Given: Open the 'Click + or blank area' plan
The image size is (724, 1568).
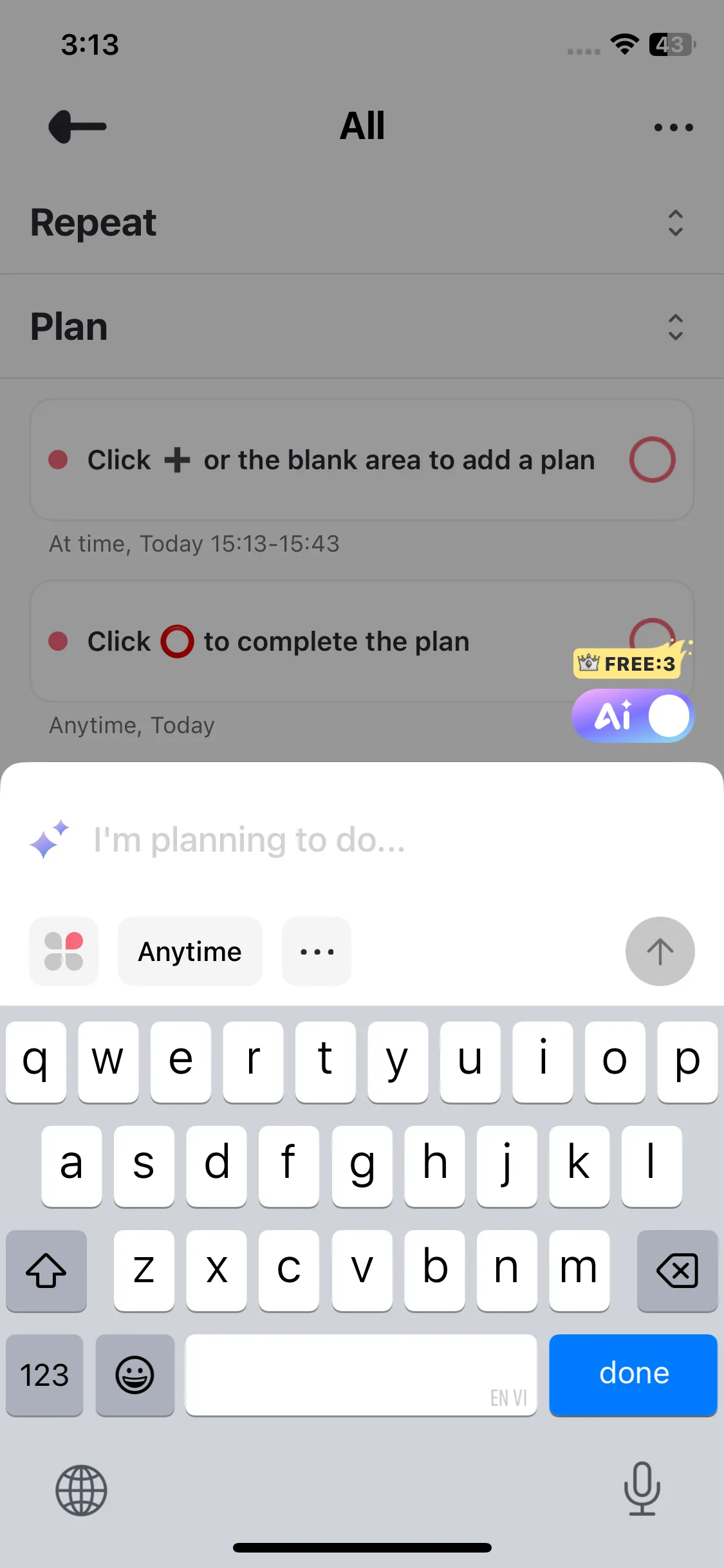Looking at the screenshot, I should (341, 460).
